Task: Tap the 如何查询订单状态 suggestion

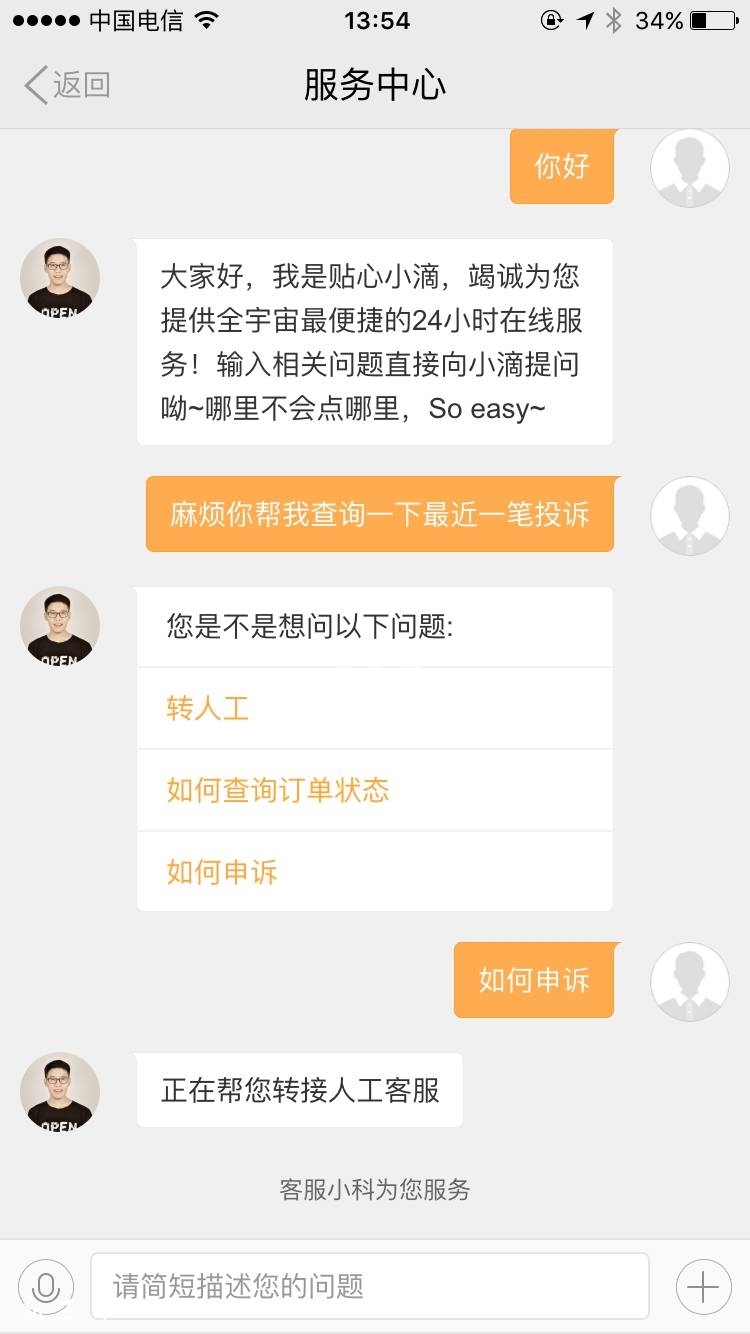Action: pos(278,790)
